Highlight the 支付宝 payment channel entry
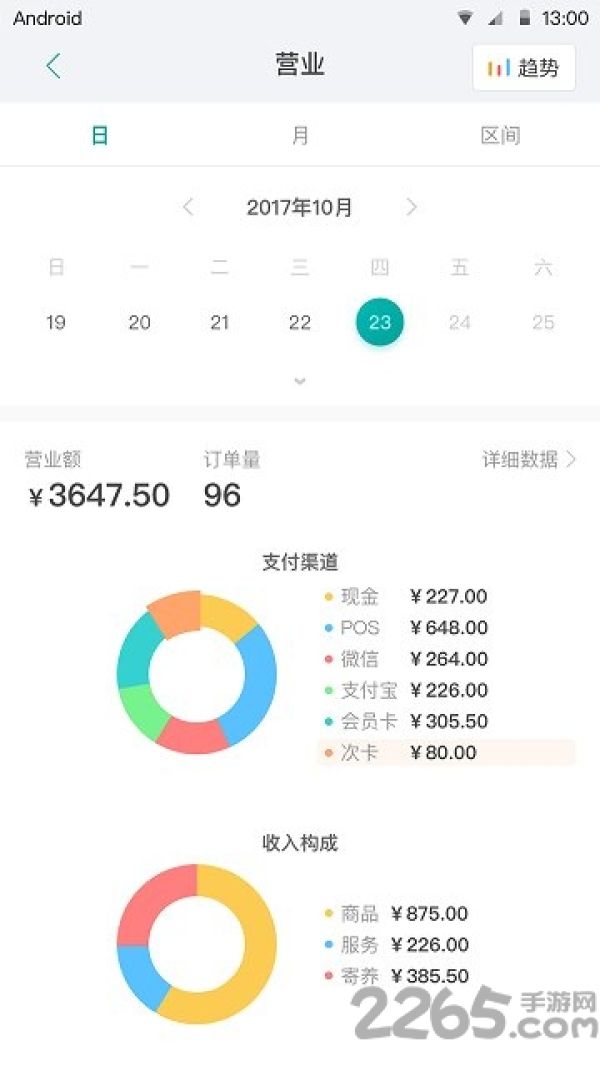 (446, 690)
